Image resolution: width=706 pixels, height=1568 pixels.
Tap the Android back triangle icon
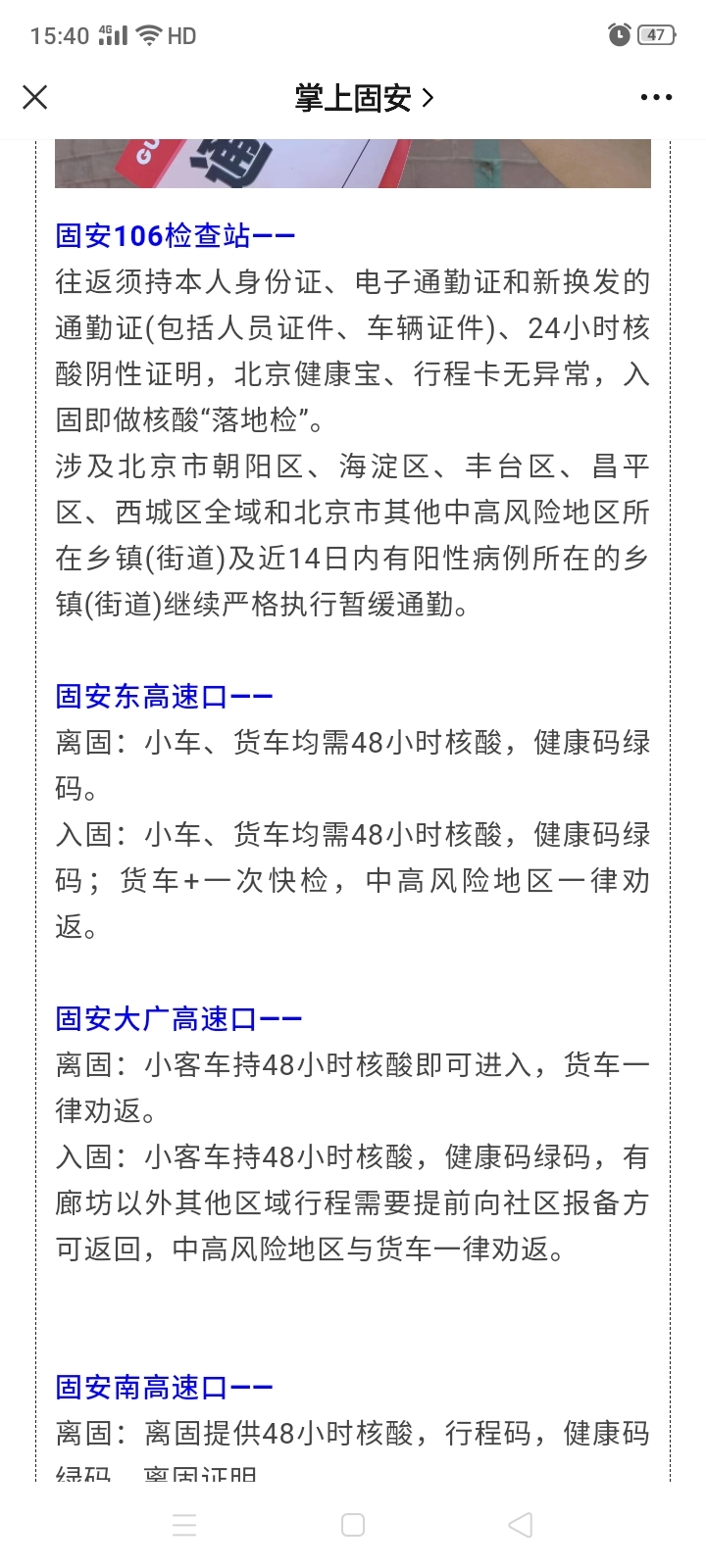(x=520, y=1524)
